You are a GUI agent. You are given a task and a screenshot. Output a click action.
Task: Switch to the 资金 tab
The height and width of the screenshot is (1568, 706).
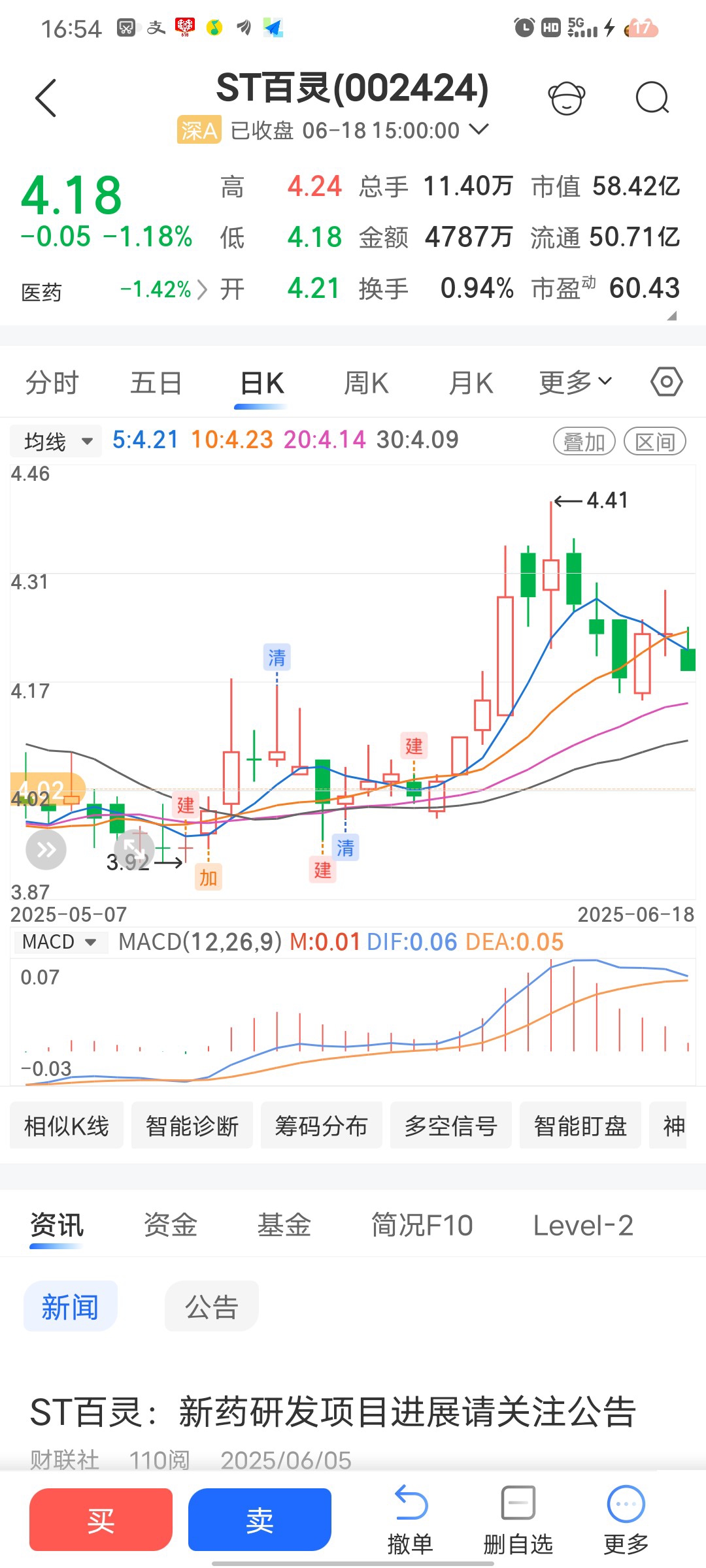[x=171, y=1225]
